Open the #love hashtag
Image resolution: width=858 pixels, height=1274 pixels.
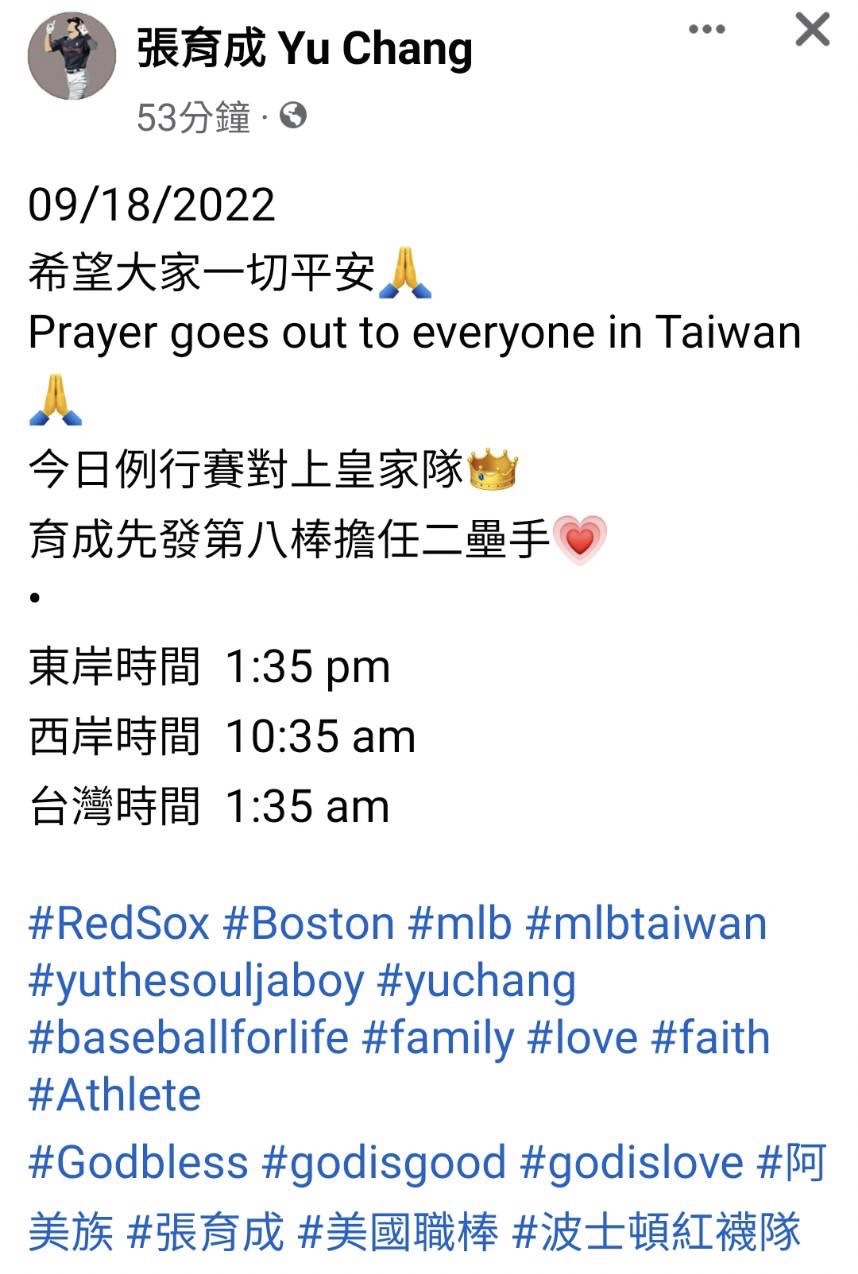pyautogui.click(x=582, y=1038)
